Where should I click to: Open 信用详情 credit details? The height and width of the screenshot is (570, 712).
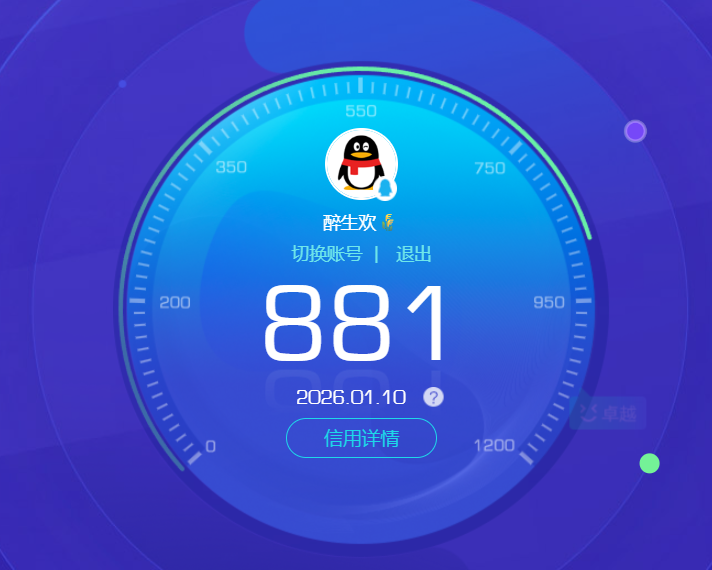point(361,438)
